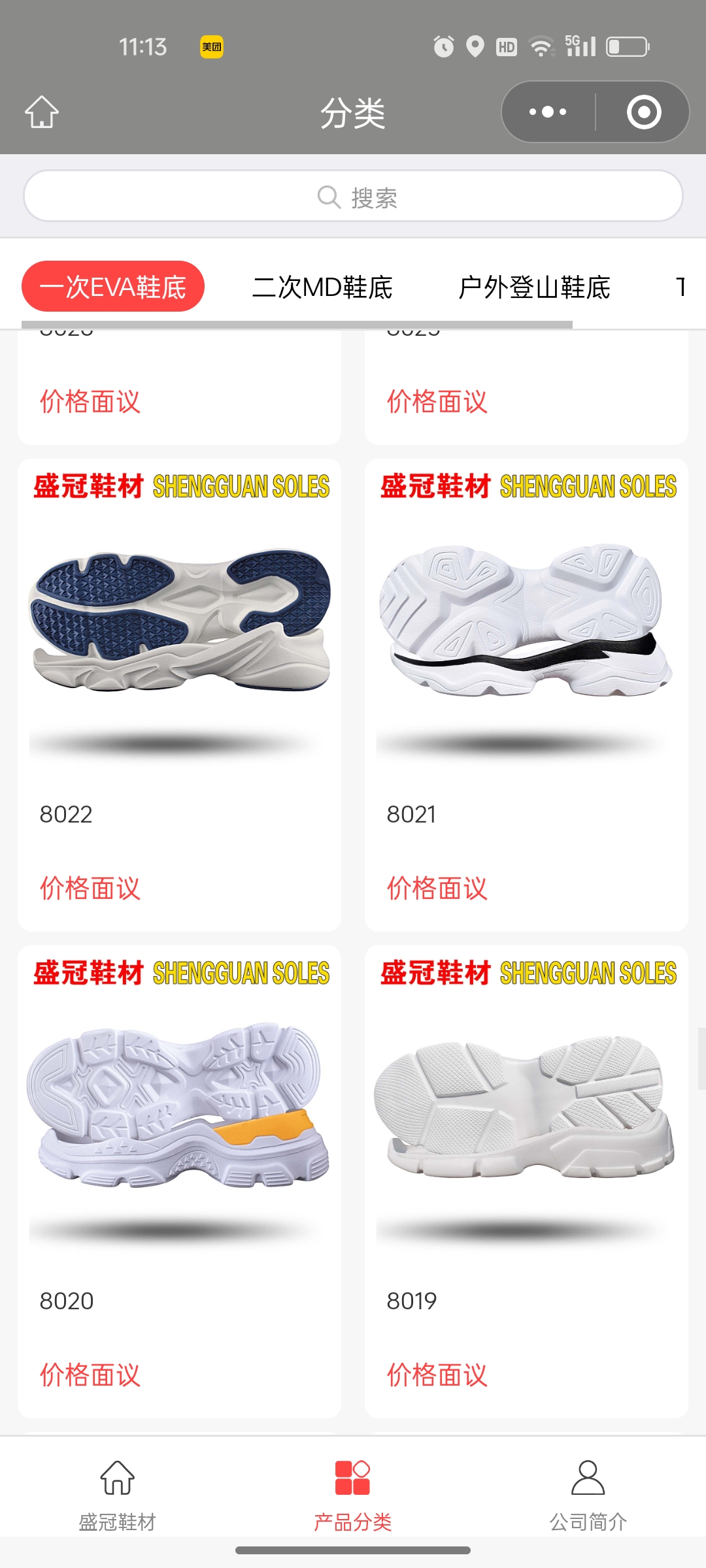Open the mini program more options menu
The width and height of the screenshot is (706, 1568).
pos(548,112)
